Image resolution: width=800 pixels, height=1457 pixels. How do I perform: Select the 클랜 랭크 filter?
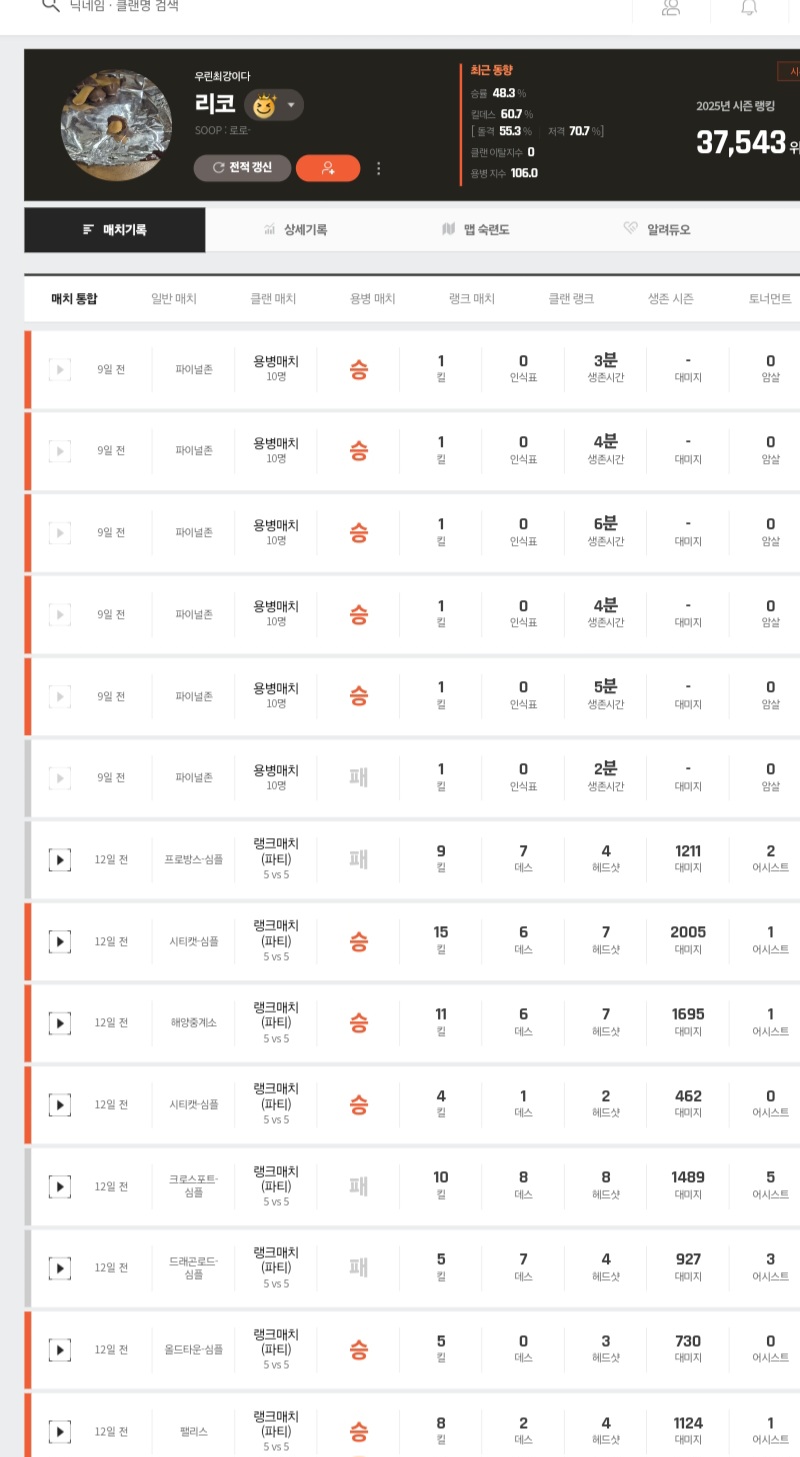(571, 298)
